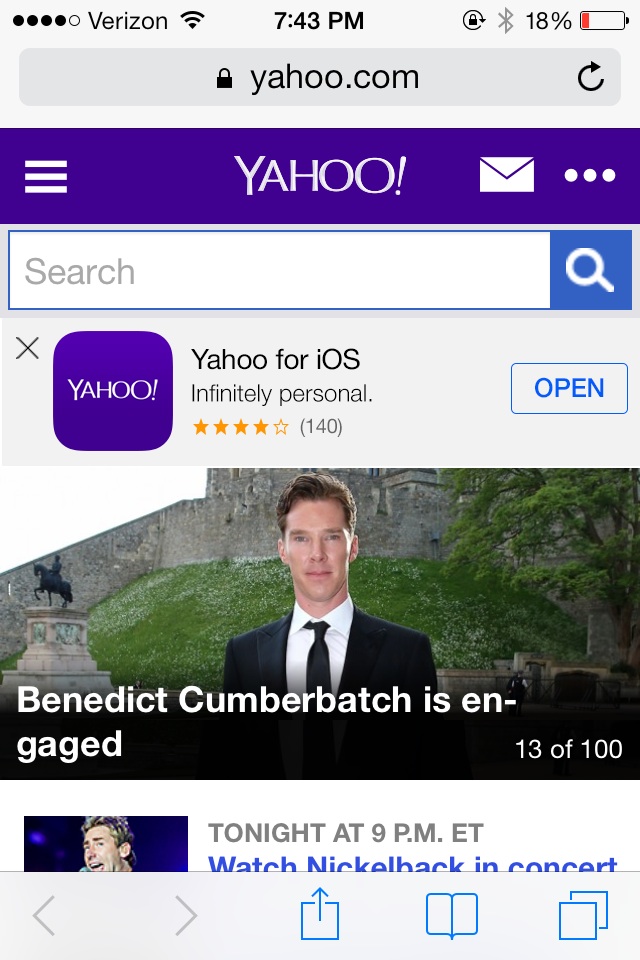Image resolution: width=640 pixels, height=960 pixels.
Task: Open the three-dot more options
Action: pyautogui.click(x=589, y=176)
